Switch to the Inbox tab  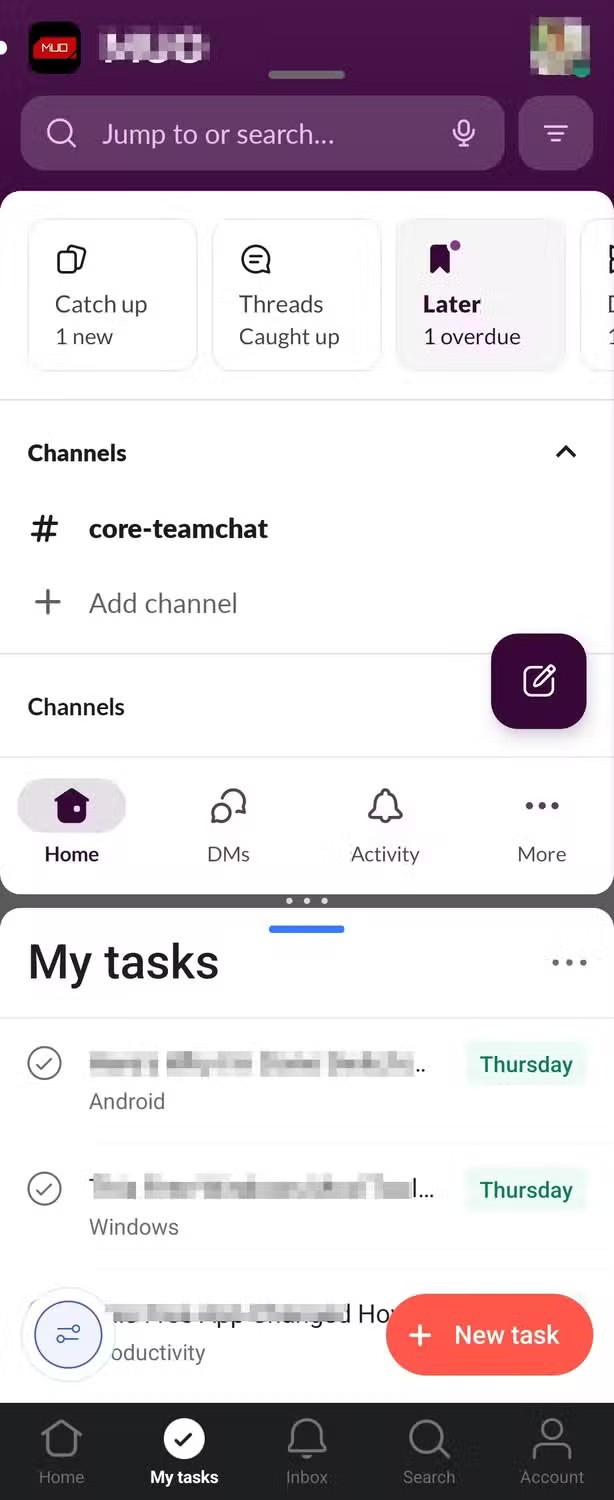coord(306,1452)
